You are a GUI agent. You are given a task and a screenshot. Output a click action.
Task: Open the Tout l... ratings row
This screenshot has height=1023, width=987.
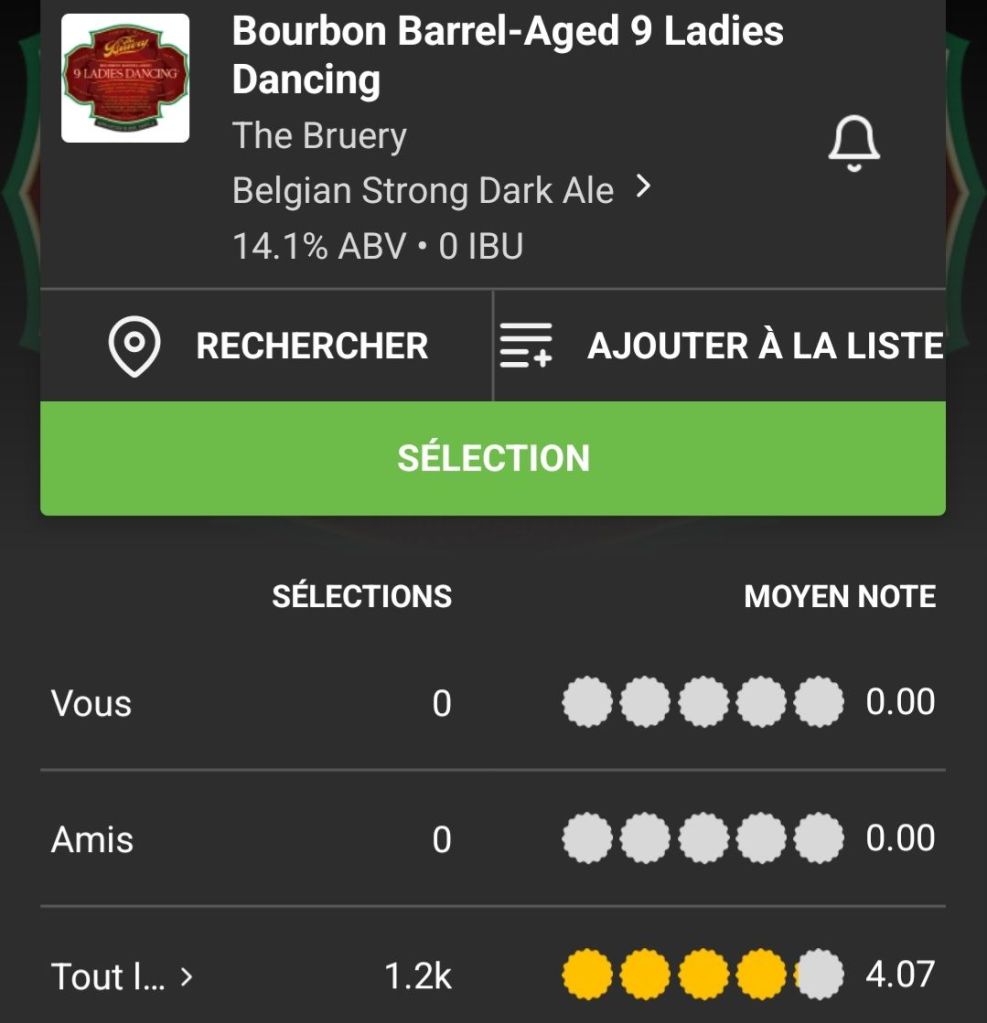pos(122,976)
